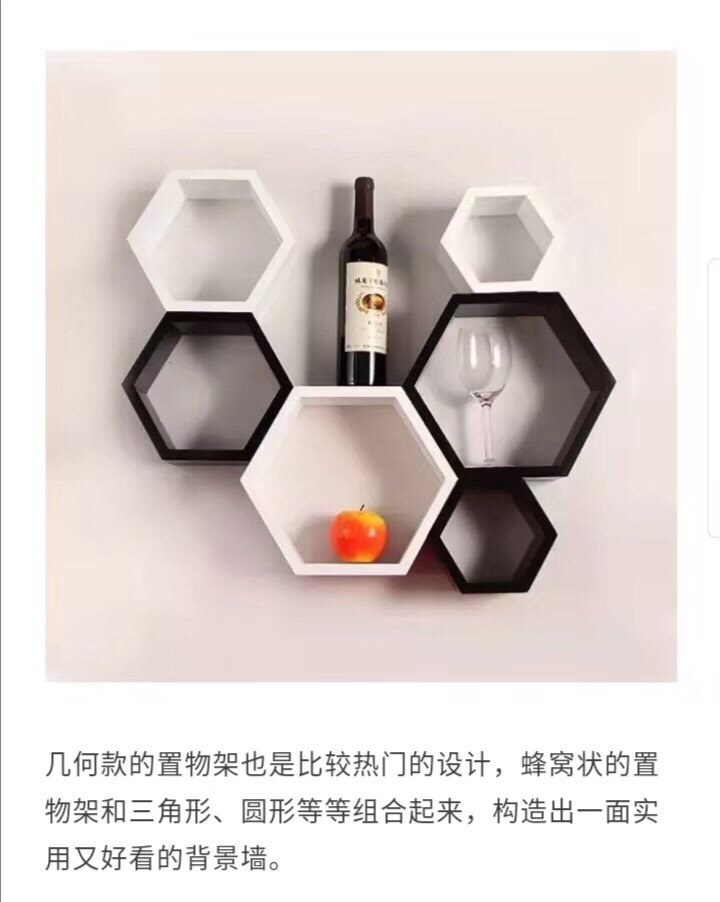This screenshot has width=720, height=902.
Task: Open the hexagon shelf photo in the article
Action: [360, 365]
